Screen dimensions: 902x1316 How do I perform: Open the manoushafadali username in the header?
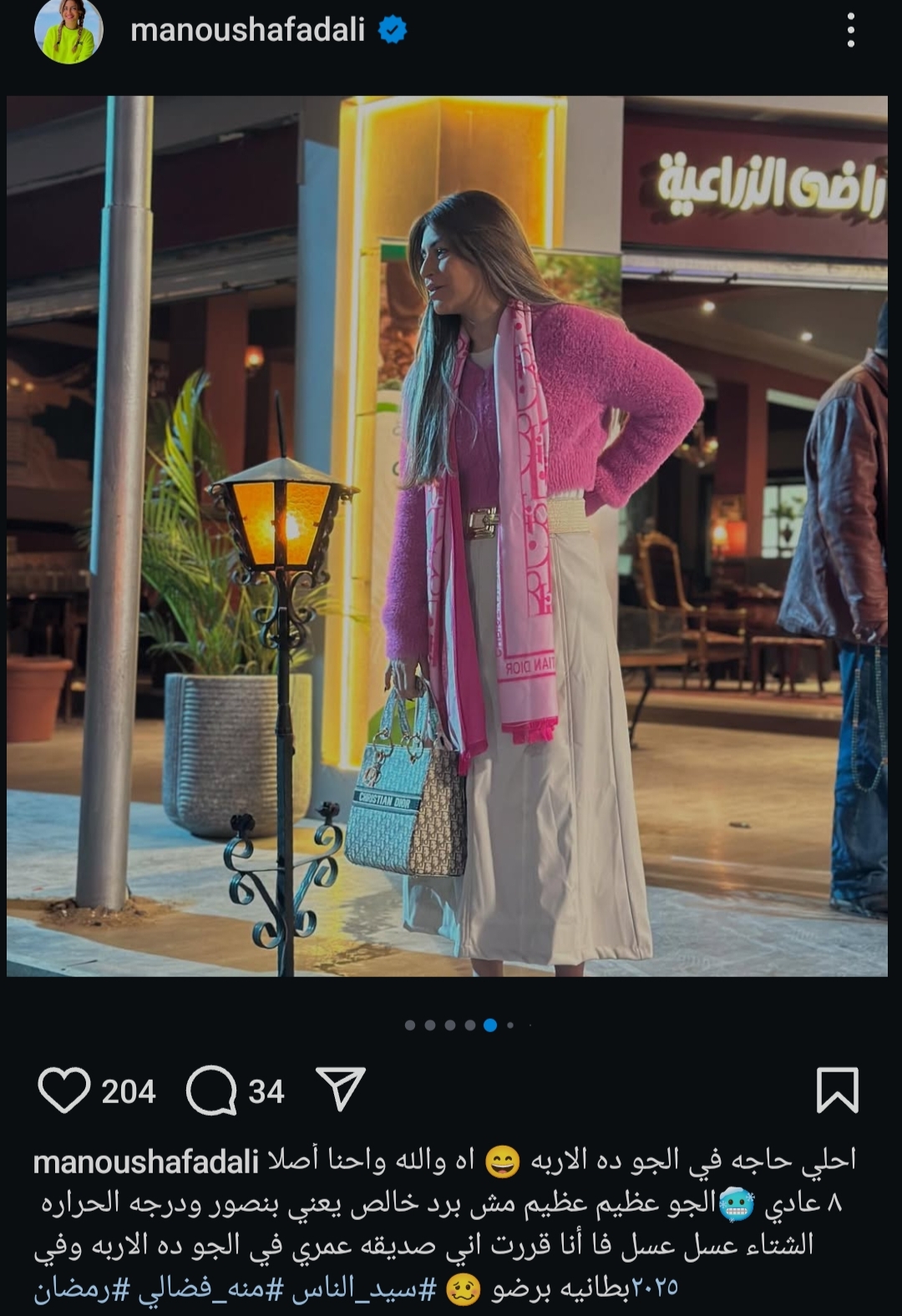coord(248,30)
